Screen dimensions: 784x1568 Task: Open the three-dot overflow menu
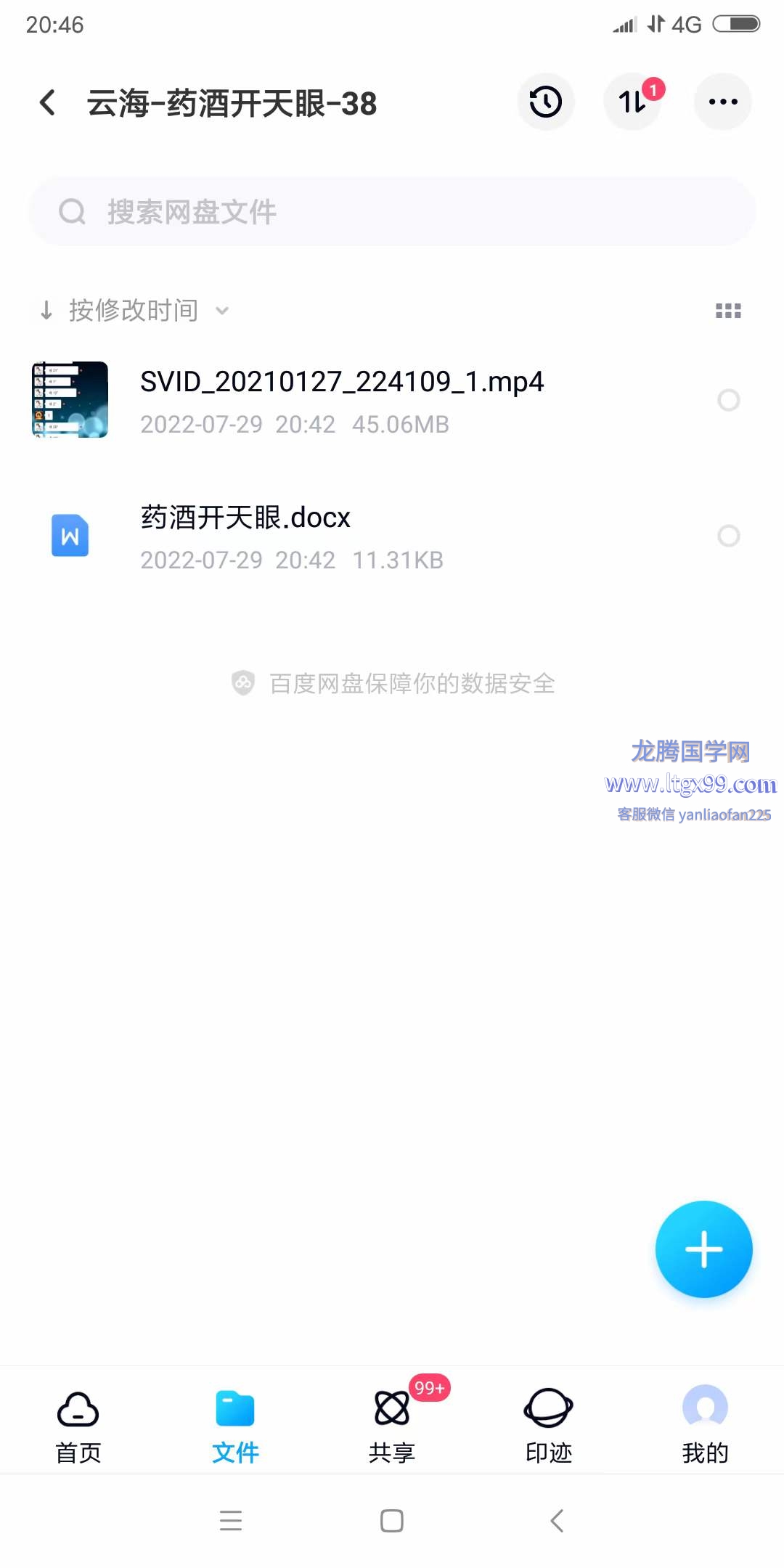[x=723, y=102]
